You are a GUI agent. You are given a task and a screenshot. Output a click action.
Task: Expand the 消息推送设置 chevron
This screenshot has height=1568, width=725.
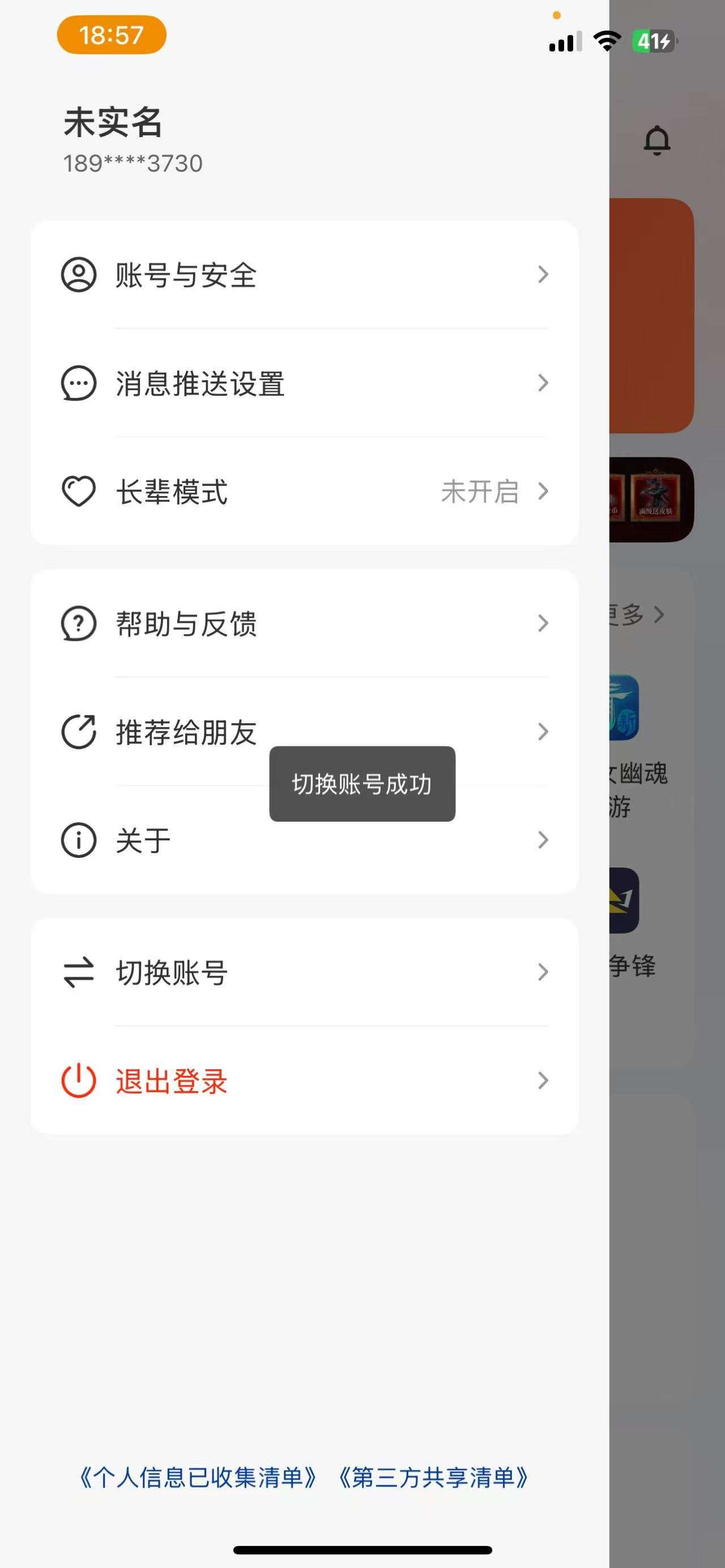pos(543,383)
